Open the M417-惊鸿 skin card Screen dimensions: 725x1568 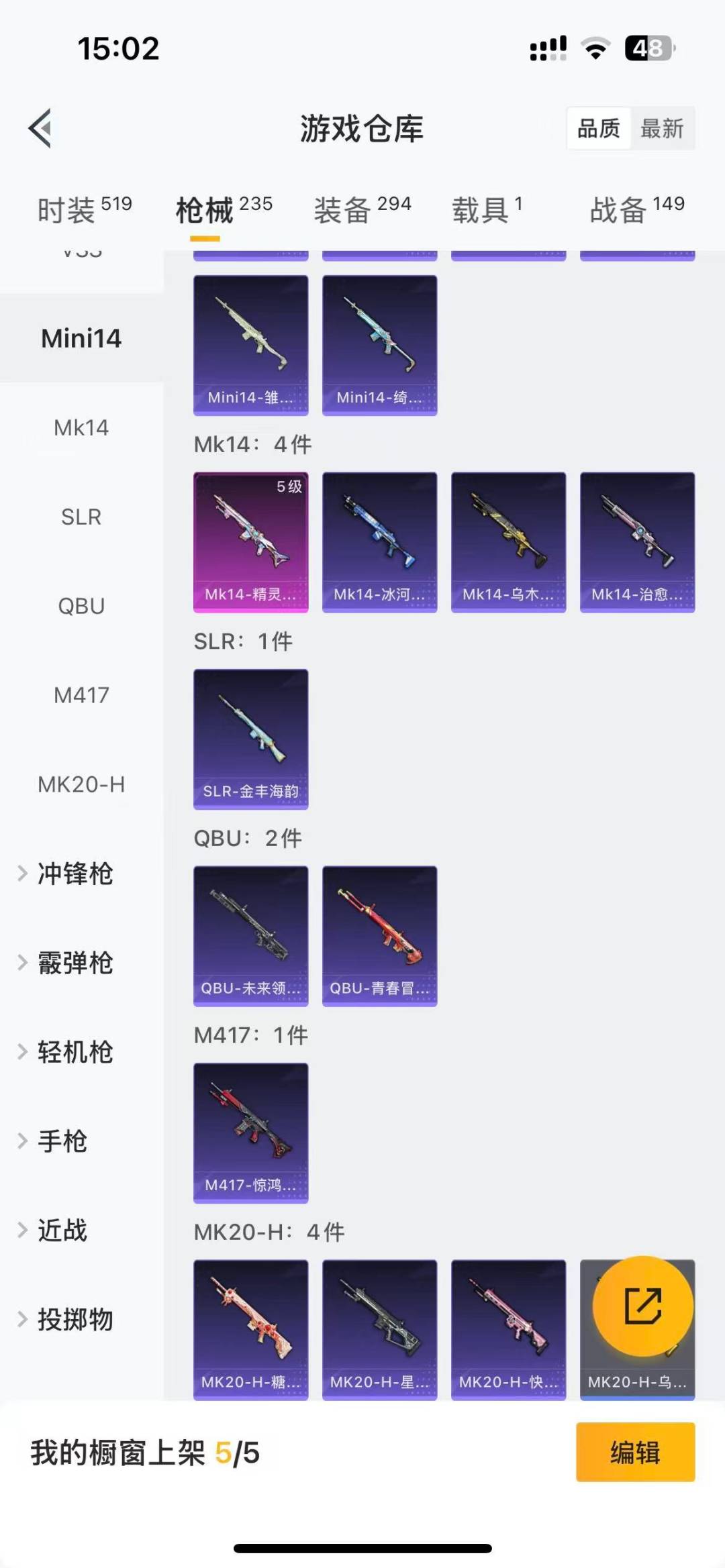[x=250, y=1131]
